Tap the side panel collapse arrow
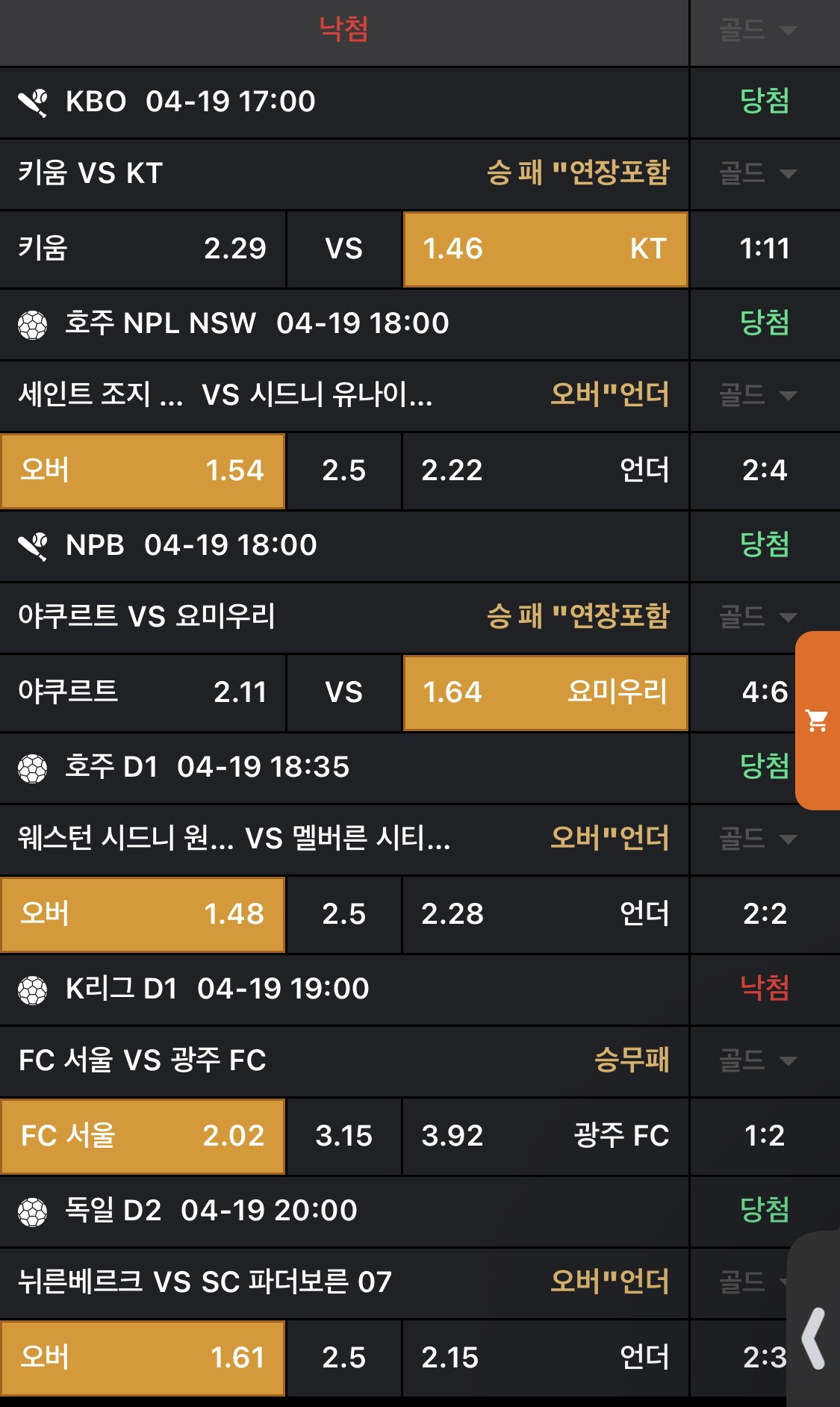 coord(814,1338)
